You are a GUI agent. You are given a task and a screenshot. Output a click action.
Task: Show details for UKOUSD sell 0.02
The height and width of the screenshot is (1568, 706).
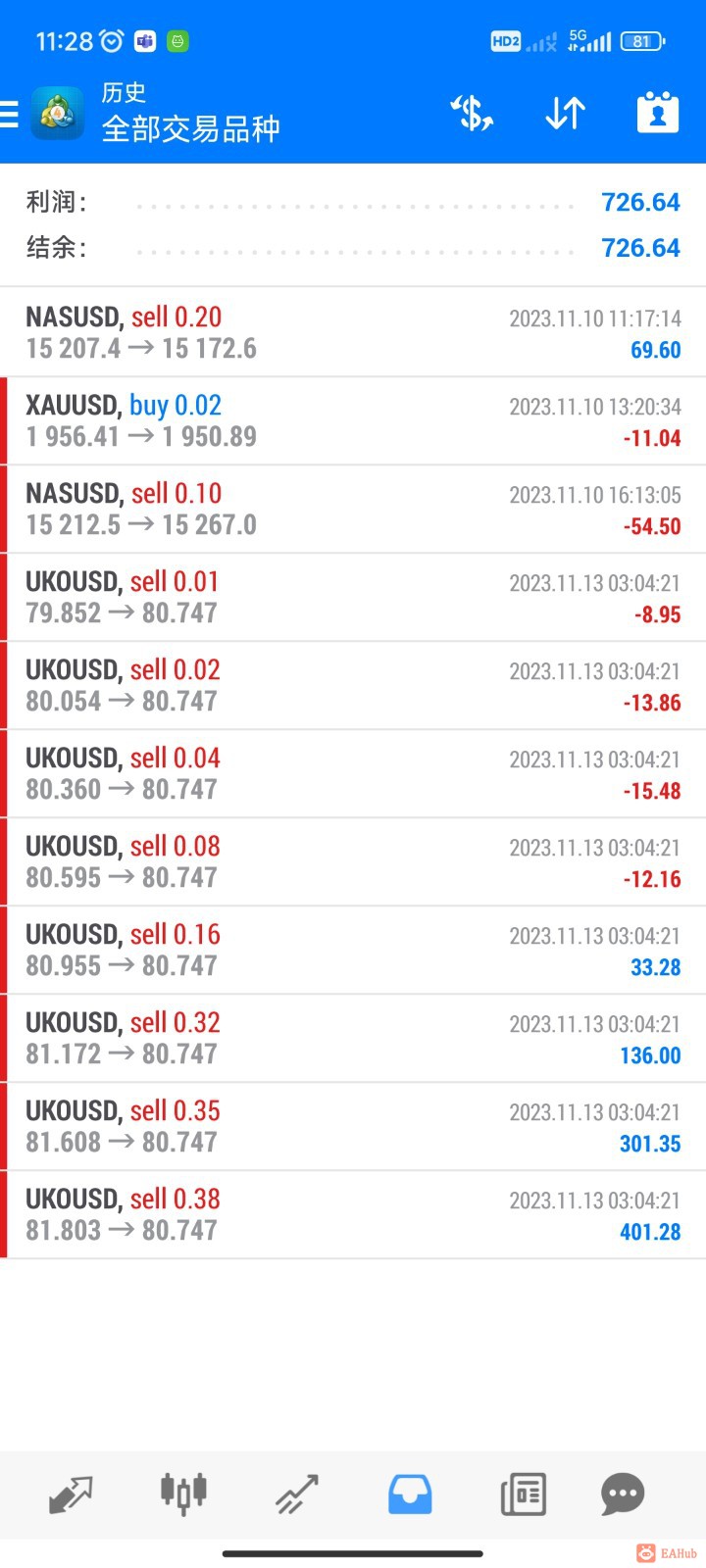pos(353,685)
